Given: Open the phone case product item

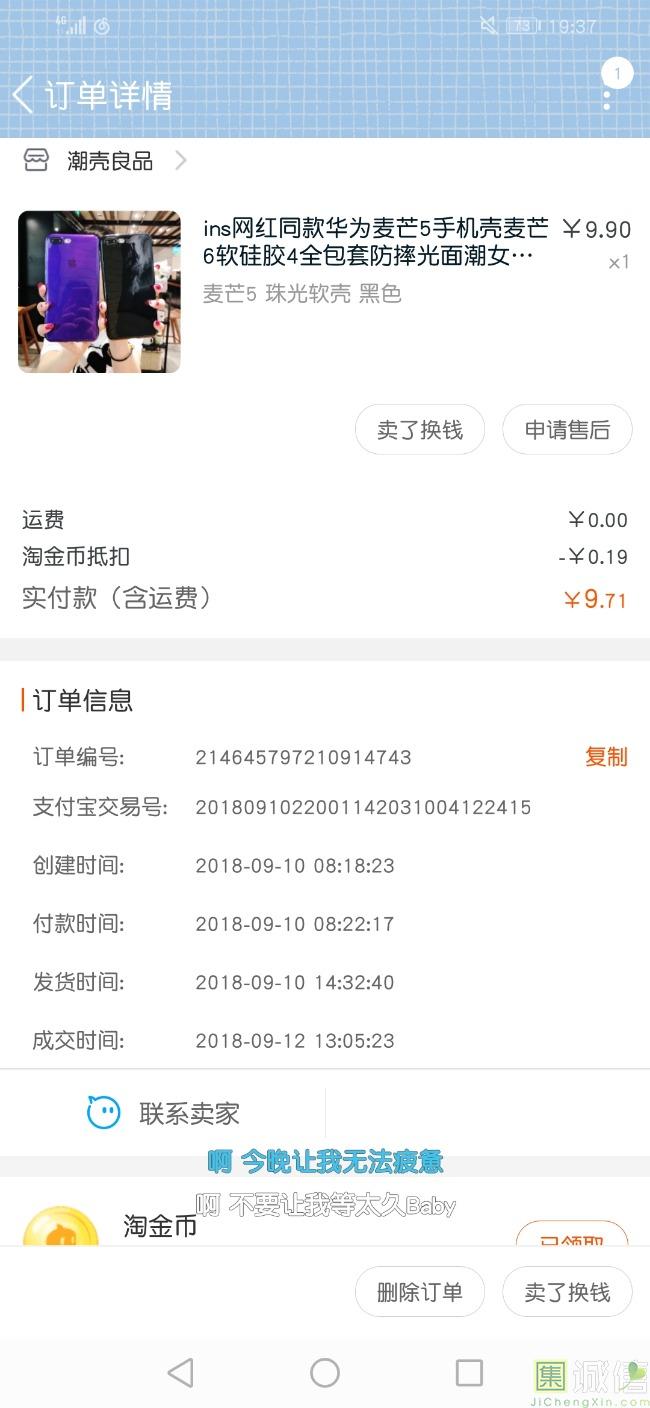Looking at the screenshot, I should coord(324,291).
